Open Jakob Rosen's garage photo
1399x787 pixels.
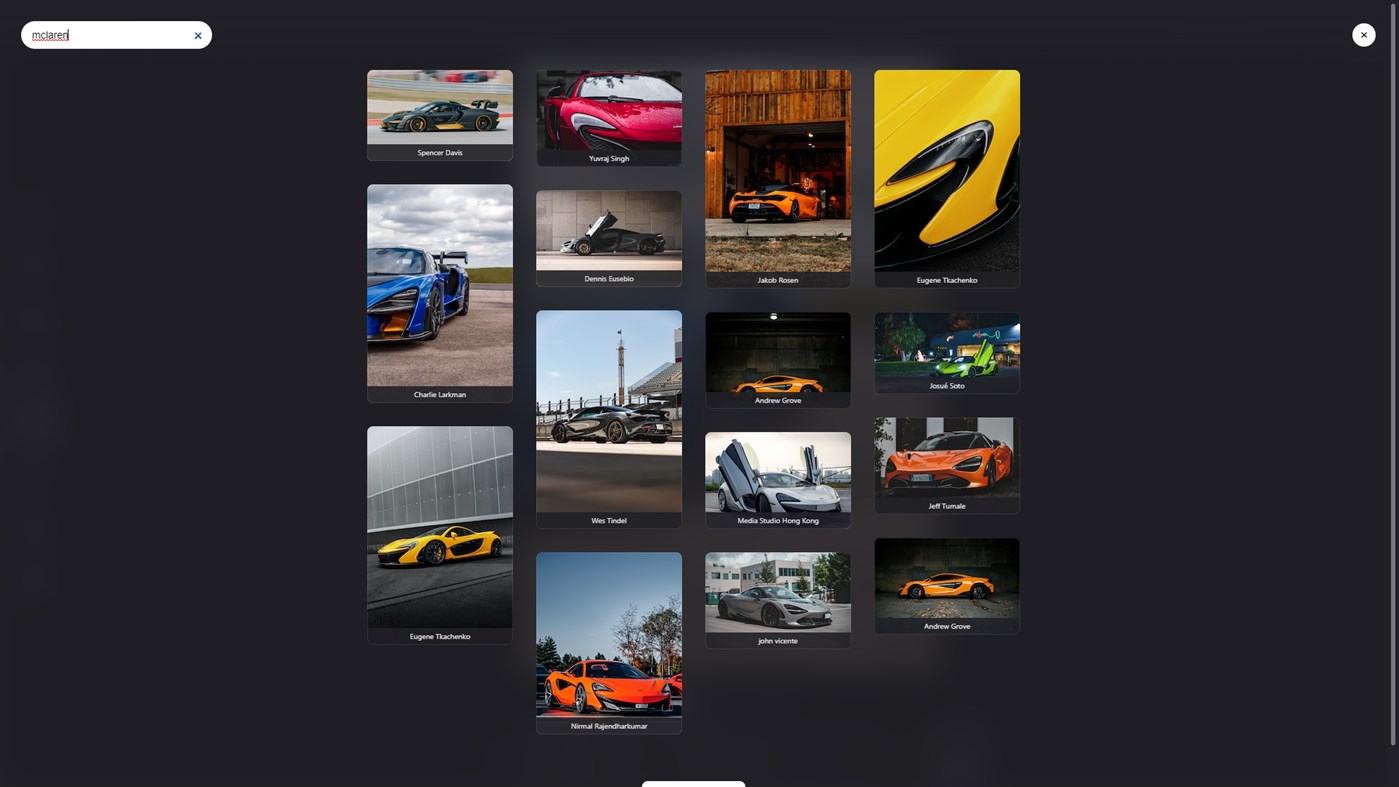click(778, 171)
